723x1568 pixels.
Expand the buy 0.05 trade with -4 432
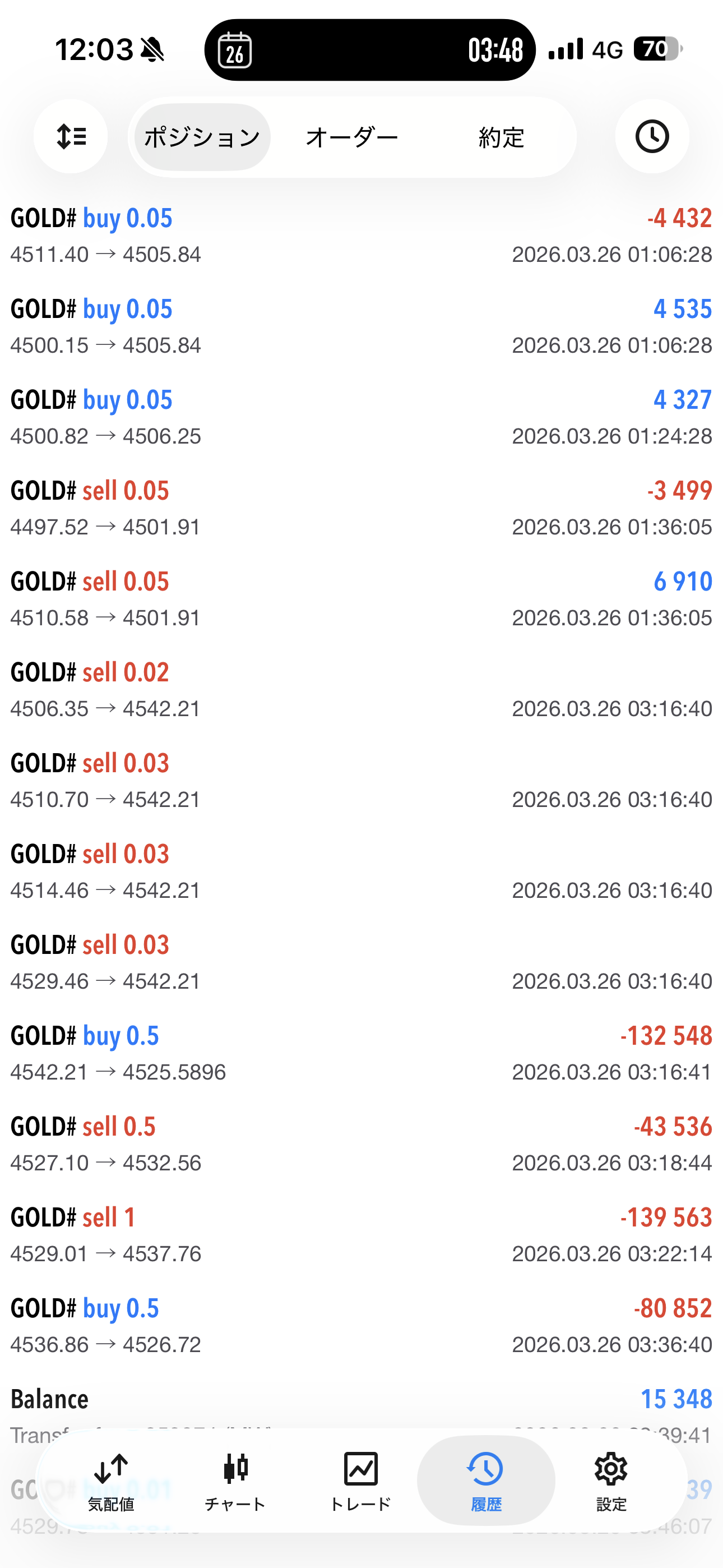point(361,236)
